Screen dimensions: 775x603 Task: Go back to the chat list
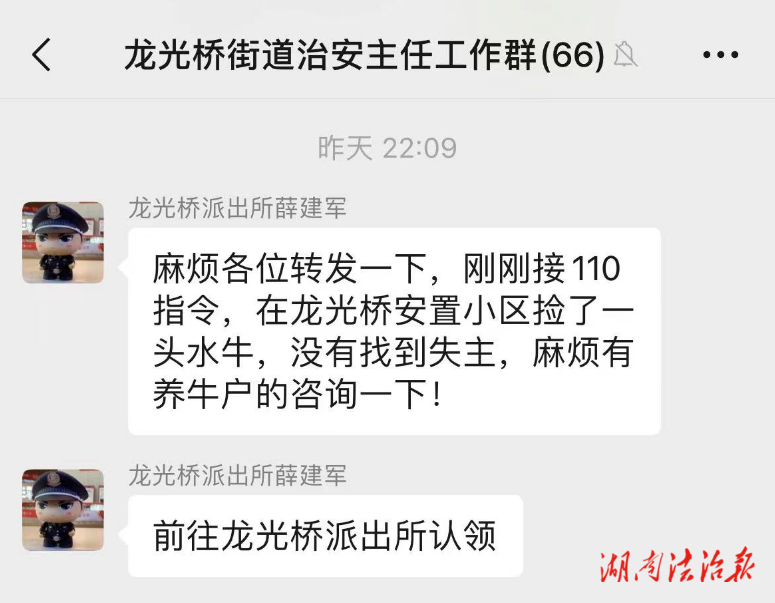(41, 55)
